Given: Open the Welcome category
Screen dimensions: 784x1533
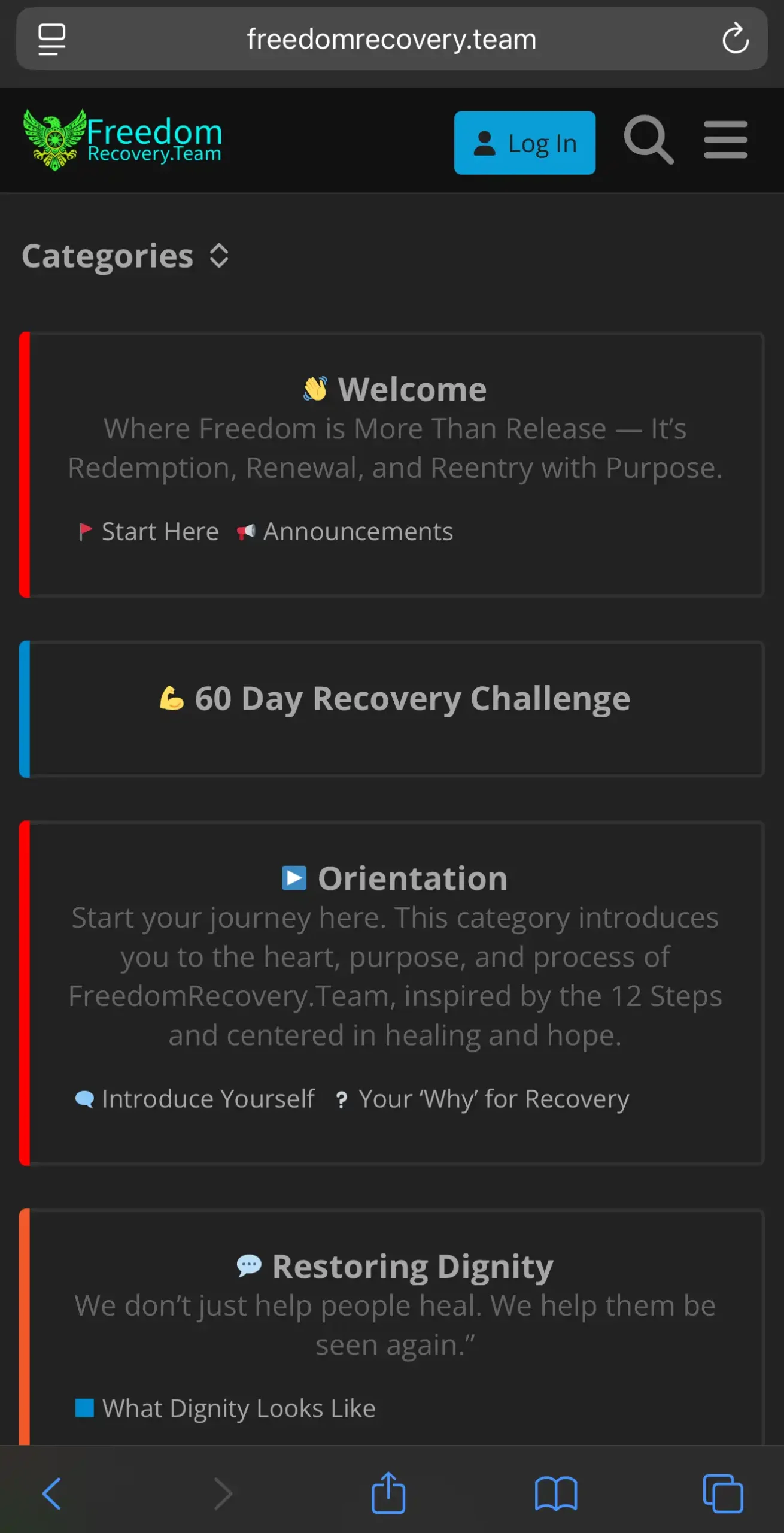Looking at the screenshot, I should (412, 390).
